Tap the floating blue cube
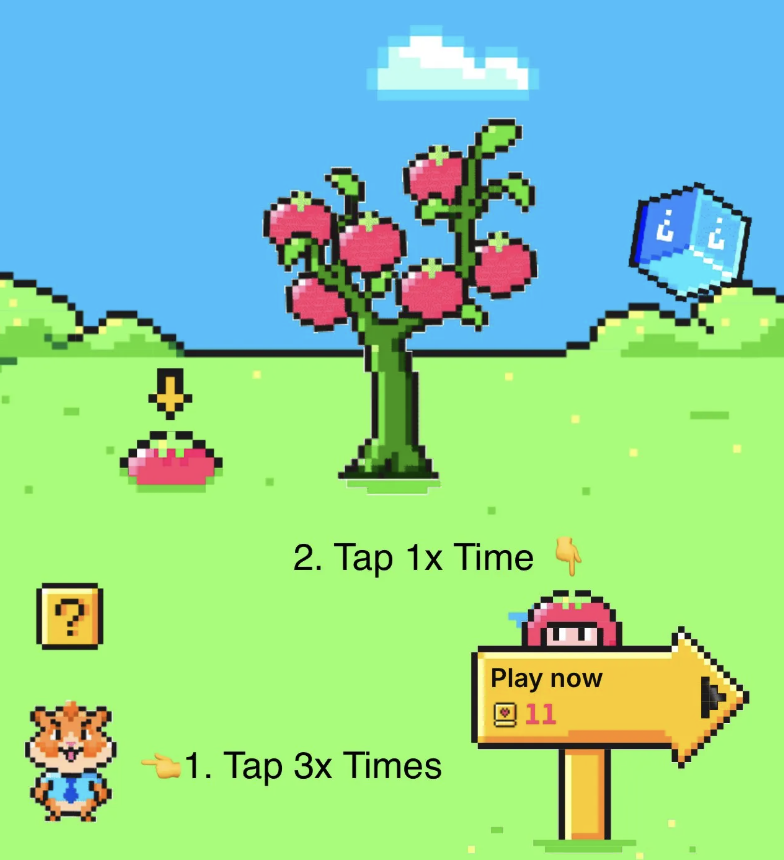784x860 pixels. 690,239
